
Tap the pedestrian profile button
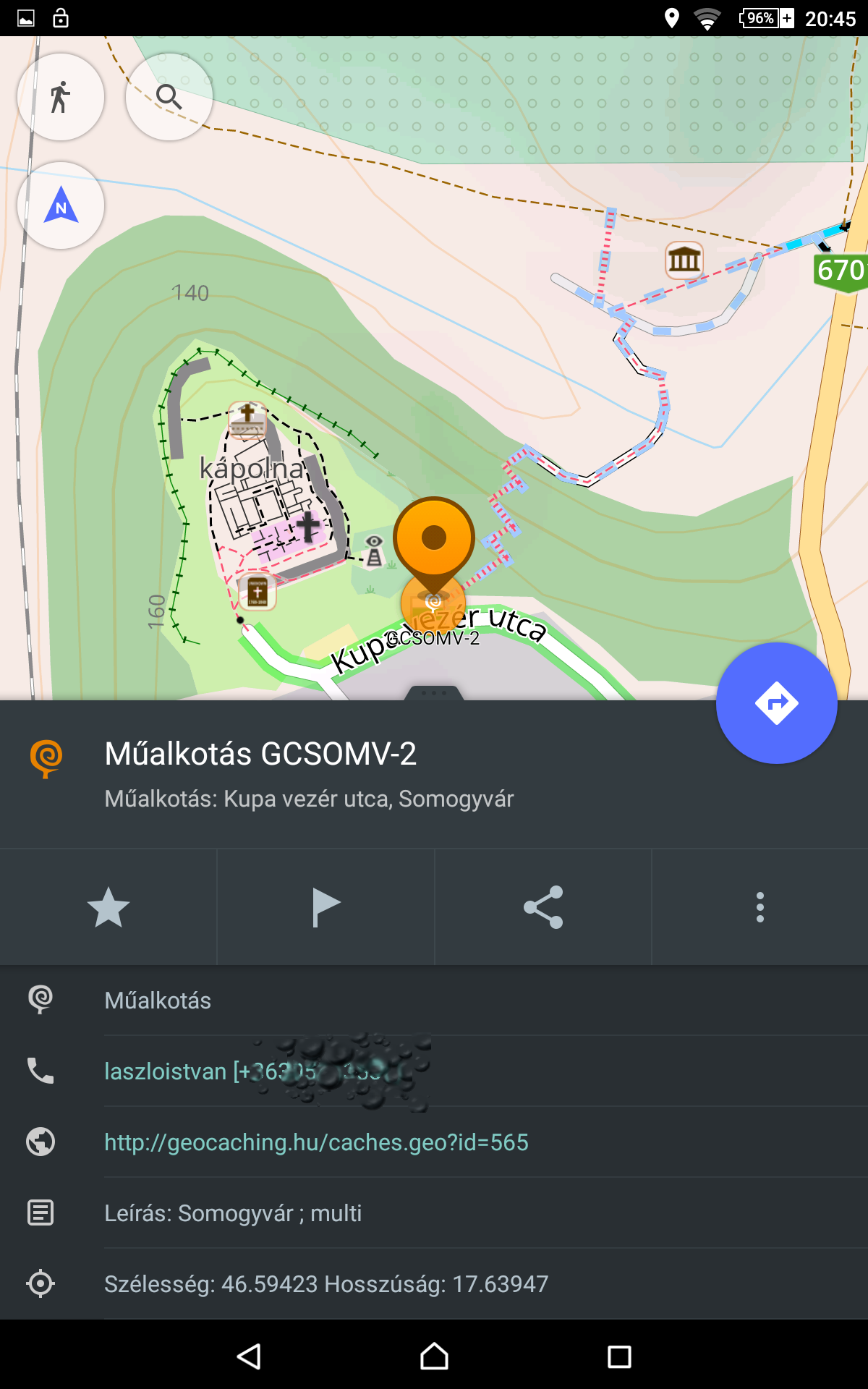(61, 97)
